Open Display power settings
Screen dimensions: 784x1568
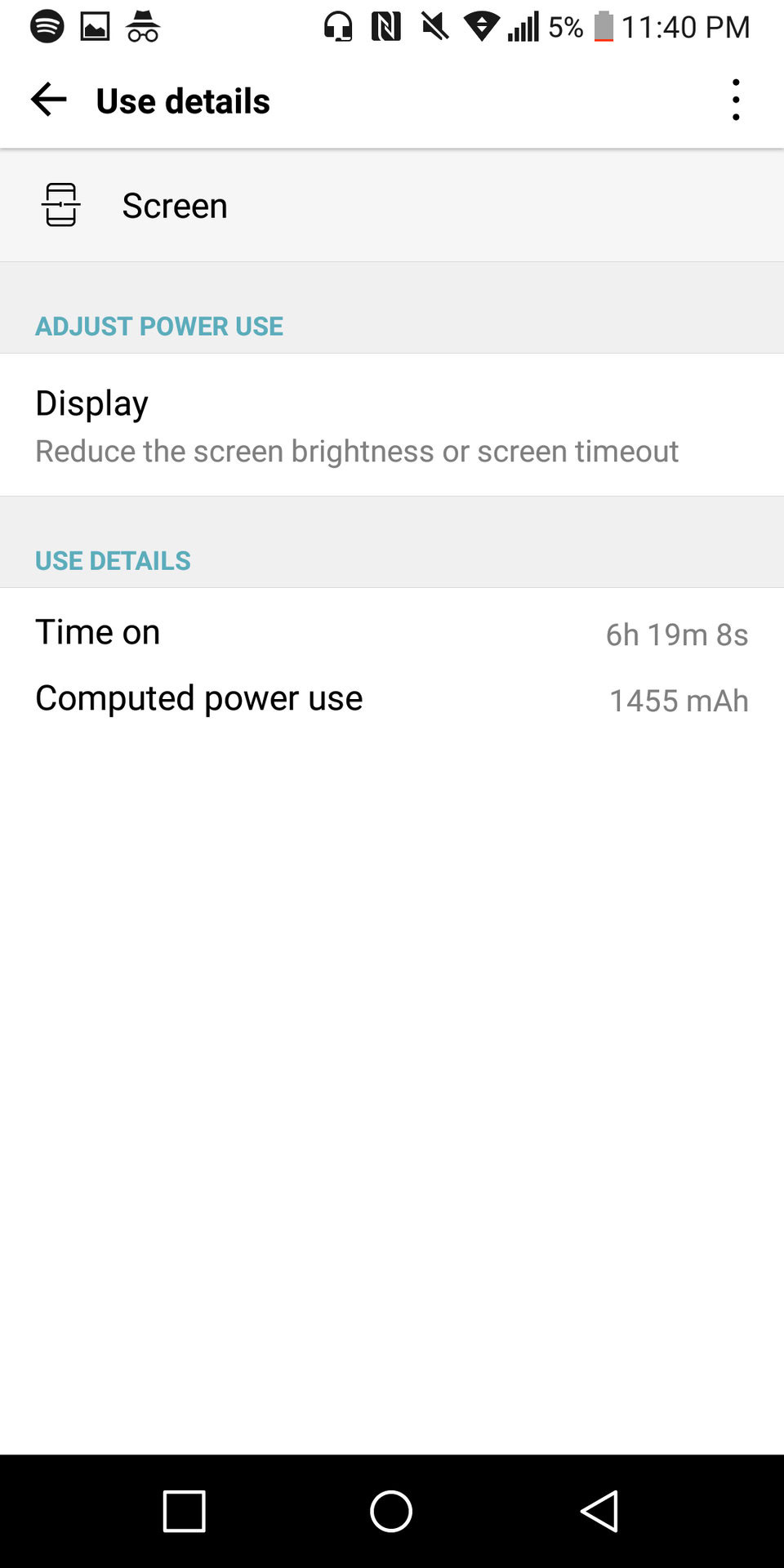click(356, 425)
